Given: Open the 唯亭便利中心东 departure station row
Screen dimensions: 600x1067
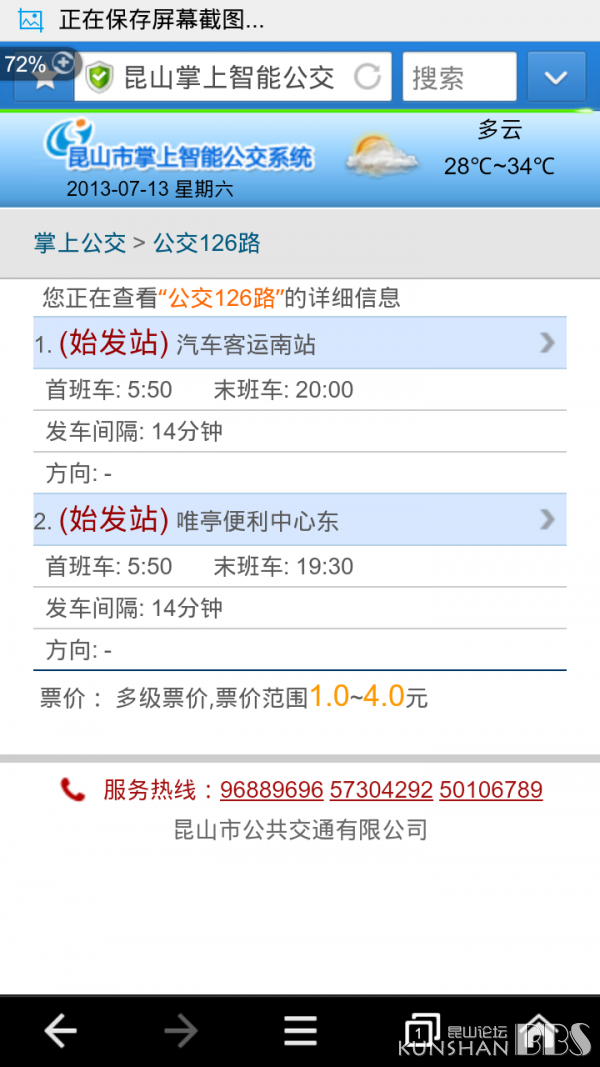Looking at the screenshot, I should pyautogui.click(x=299, y=519).
